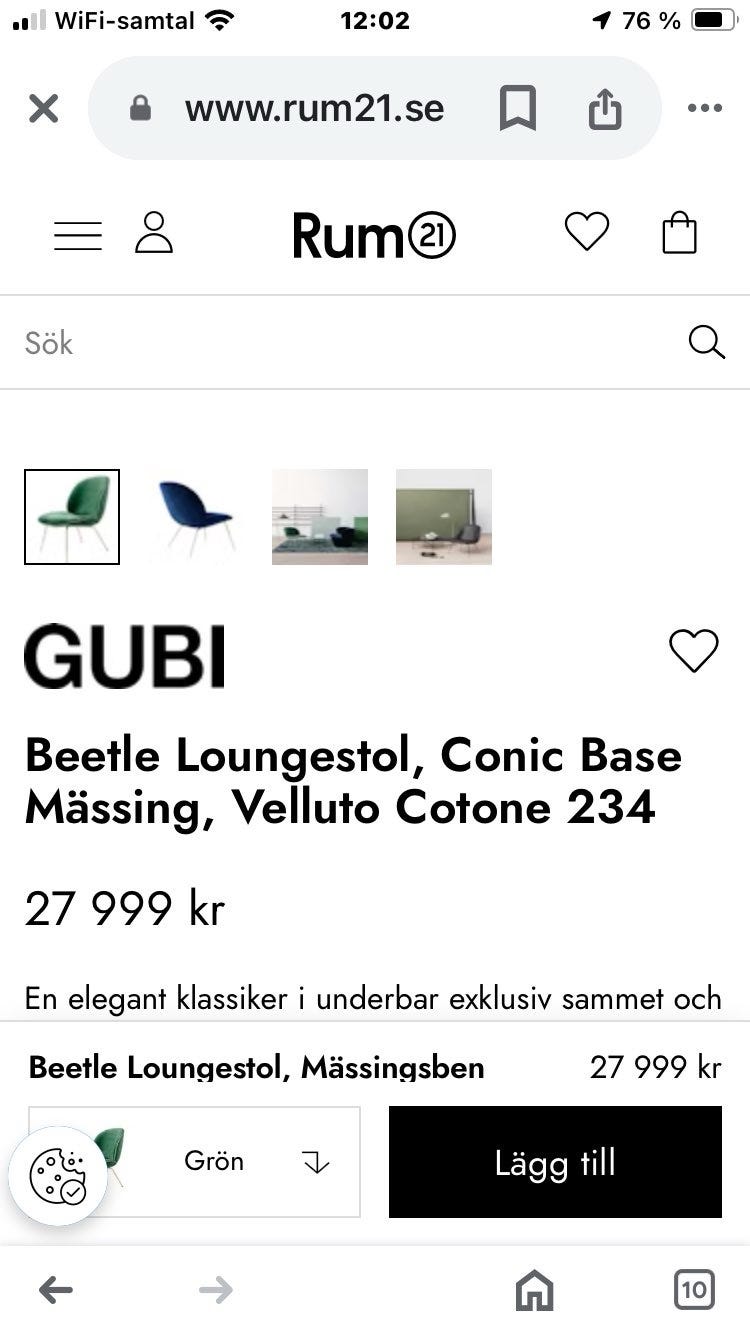Expand browser options via the three dots
Image resolution: width=750 pixels, height=1334 pixels.
click(705, 108)
